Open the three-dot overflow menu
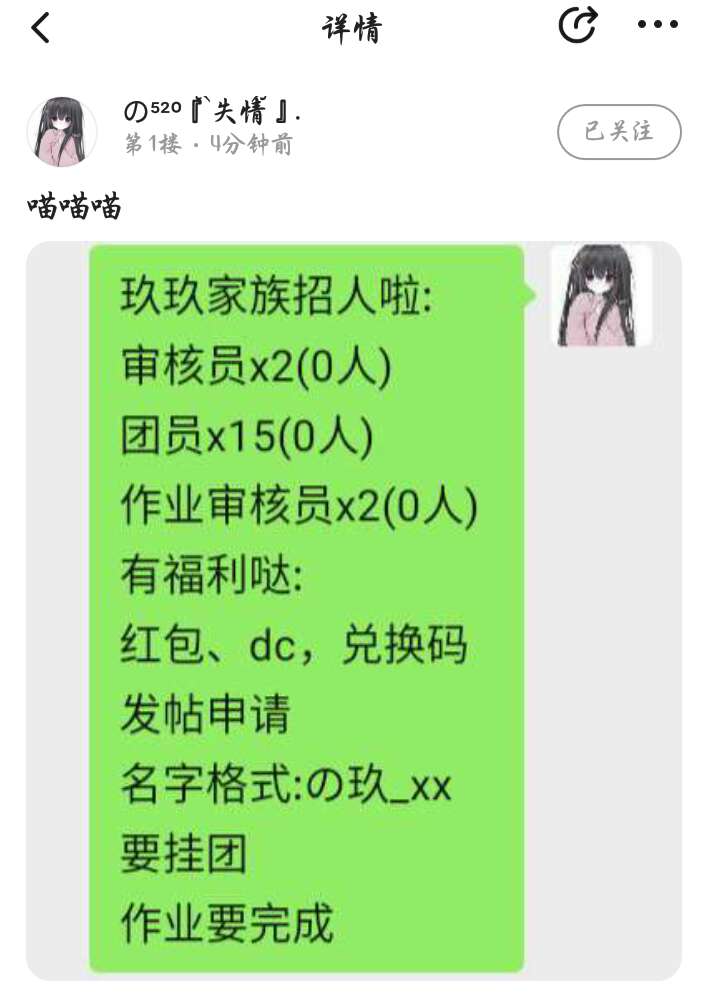The height and width of the screenshot is (994, 712). [x=657, y=25]
